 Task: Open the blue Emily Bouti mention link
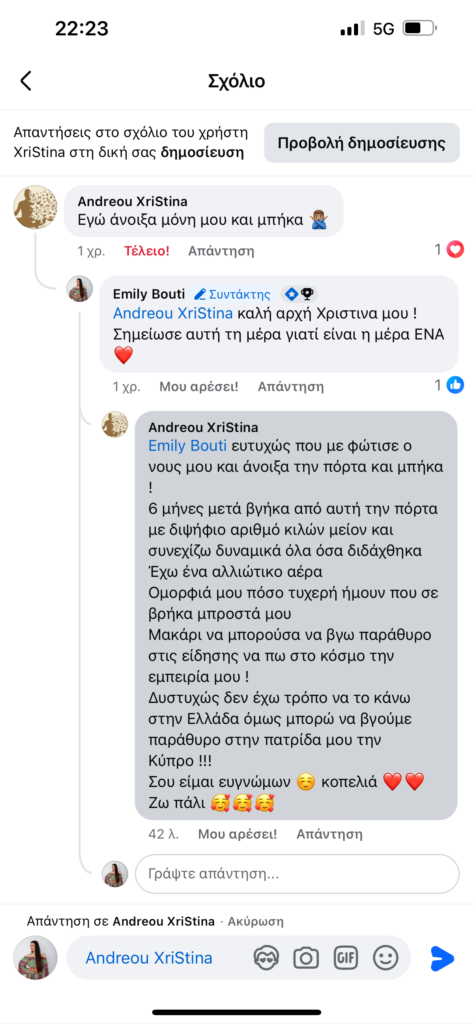pyautogui.click(x=188, y=446)
